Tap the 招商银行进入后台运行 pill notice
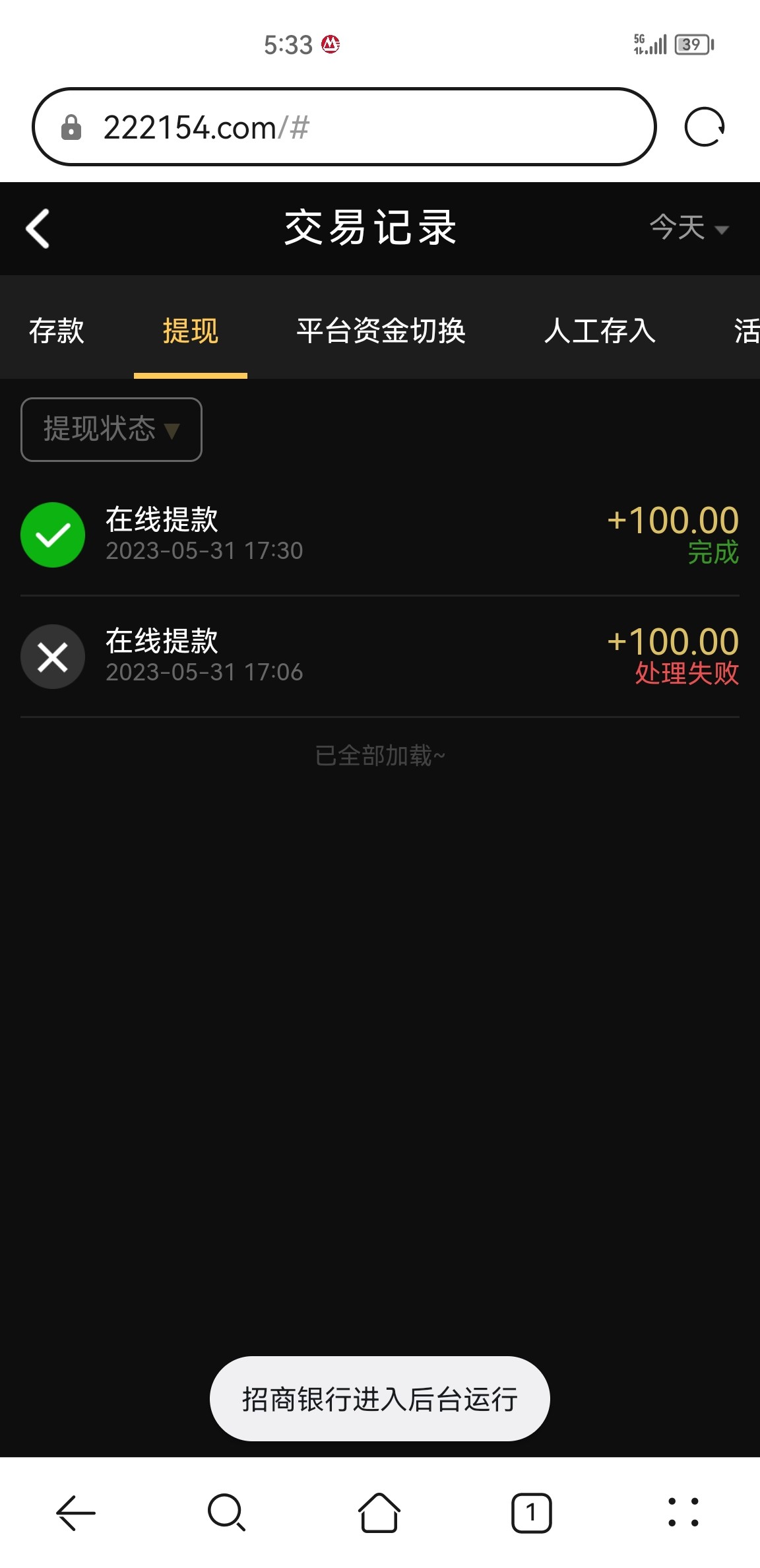Screen dimensions: 760x1568 (x=379, y=1398)
